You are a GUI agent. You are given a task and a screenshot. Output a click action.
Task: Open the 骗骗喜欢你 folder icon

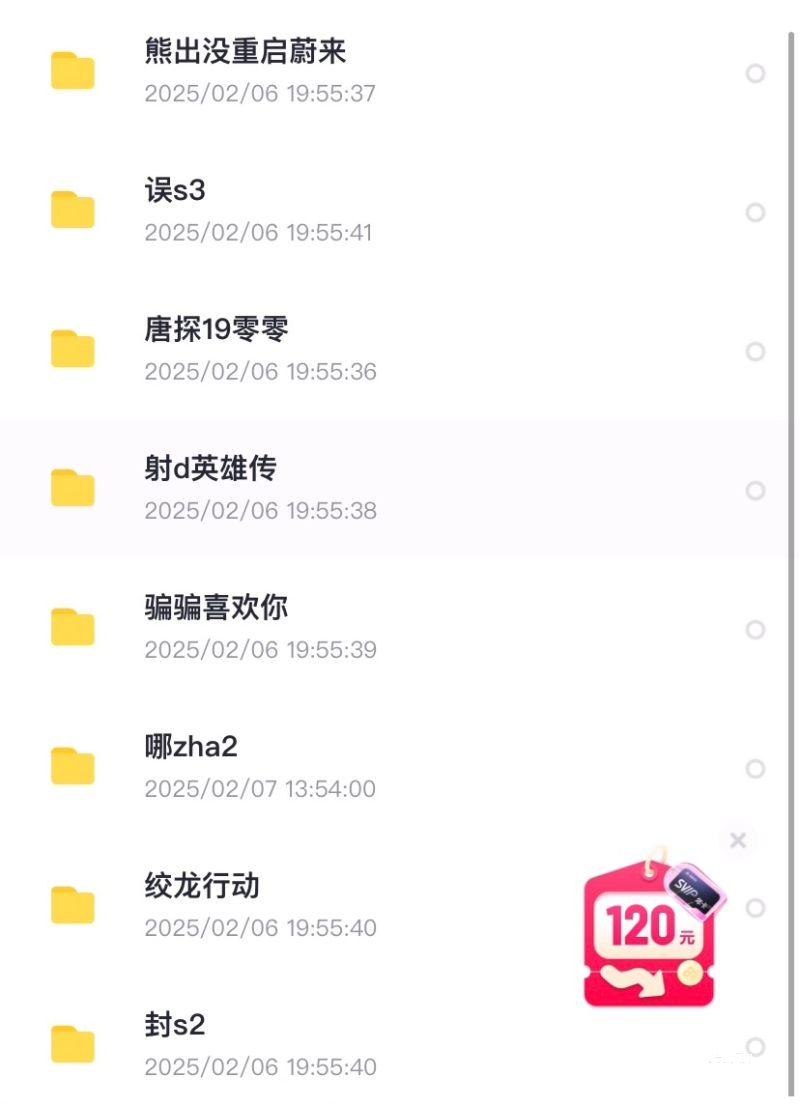click(x=72, y=627)
